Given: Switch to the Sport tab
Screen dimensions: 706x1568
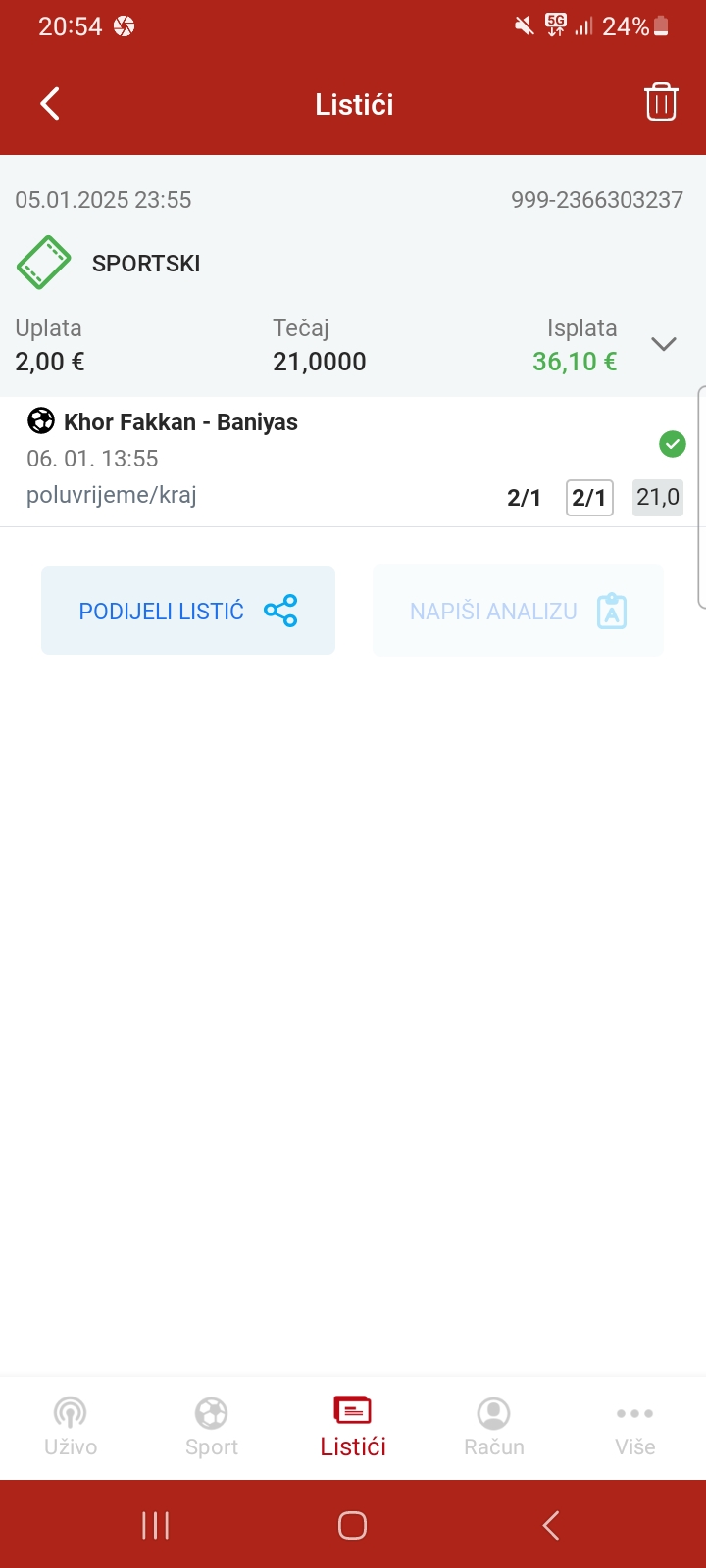Looking at the screenshot, I should [212, 1427].
